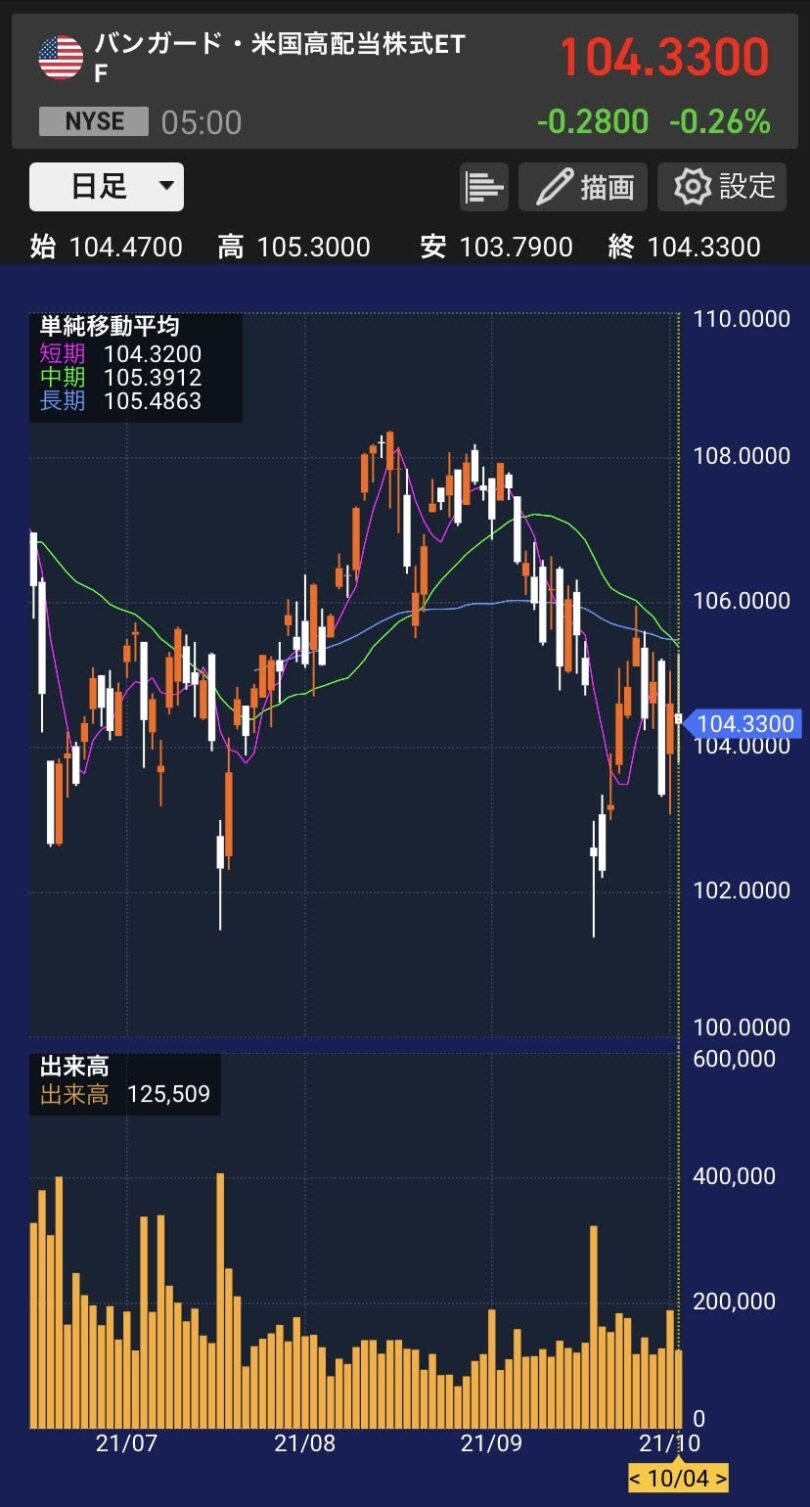Open the 日足 timeframe dropdown
The height and width of the screenshot is (1507, 810).
click(106, 187)
